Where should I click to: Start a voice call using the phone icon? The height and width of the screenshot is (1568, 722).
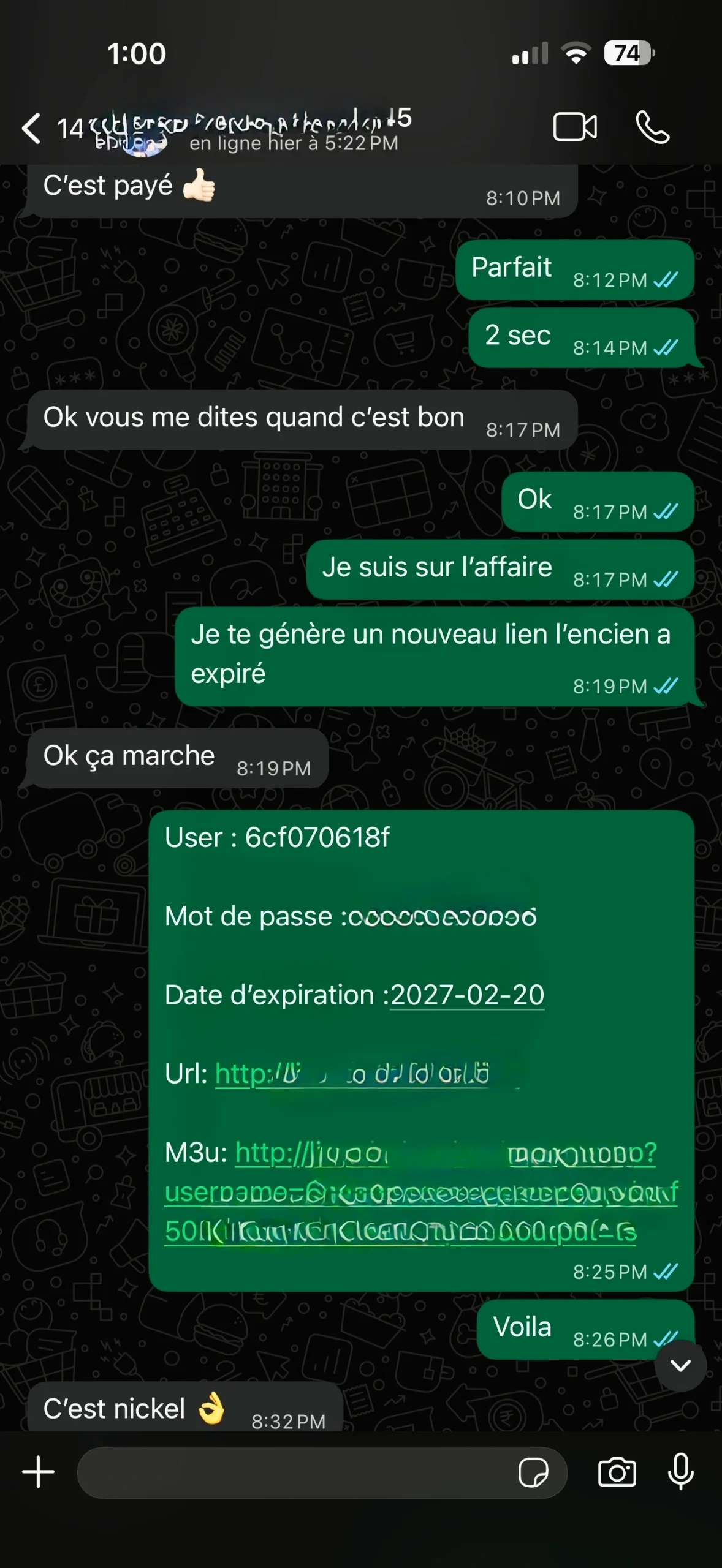(x=652, y=127)
